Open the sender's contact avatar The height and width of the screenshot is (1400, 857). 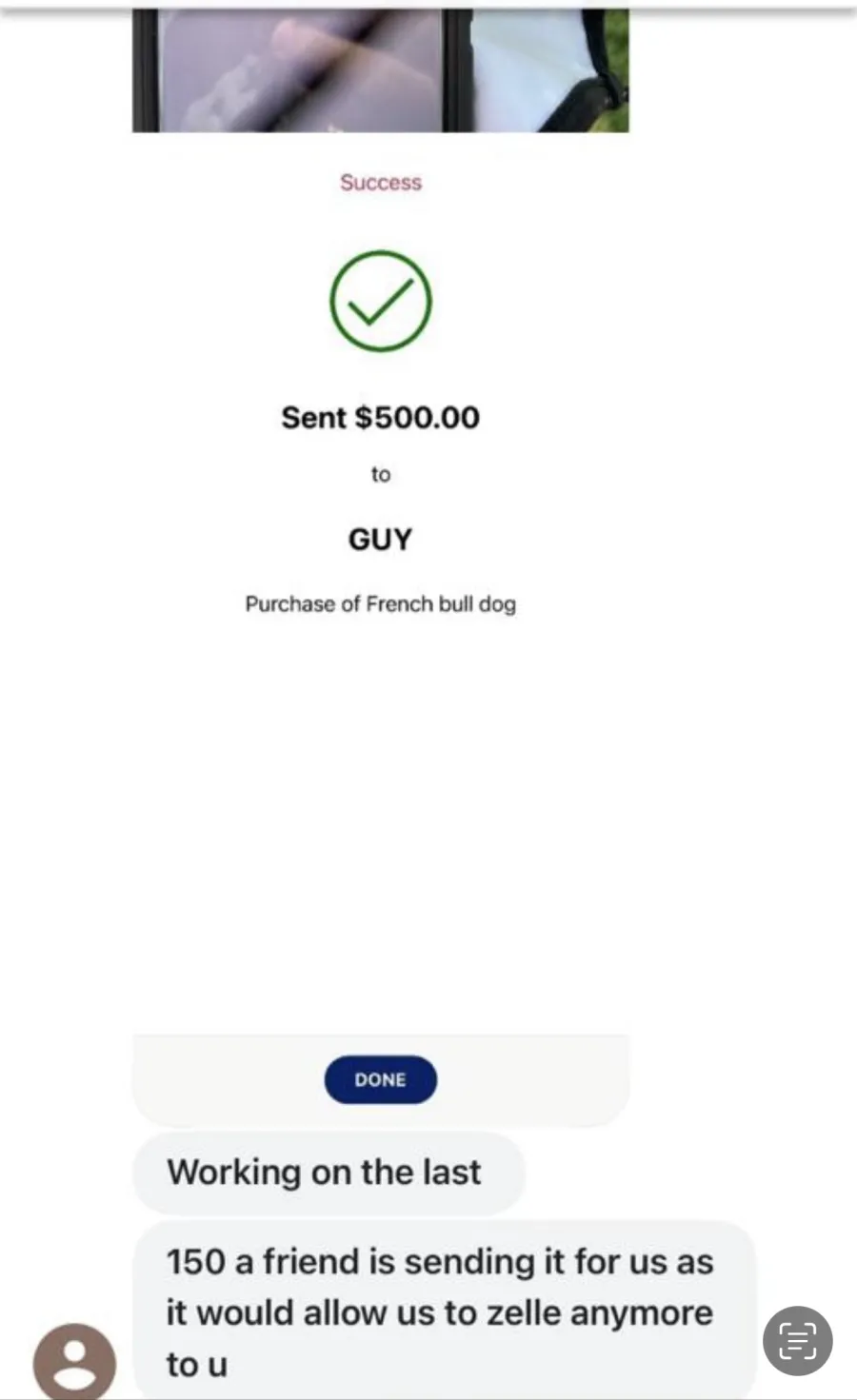coord(74,1361)
